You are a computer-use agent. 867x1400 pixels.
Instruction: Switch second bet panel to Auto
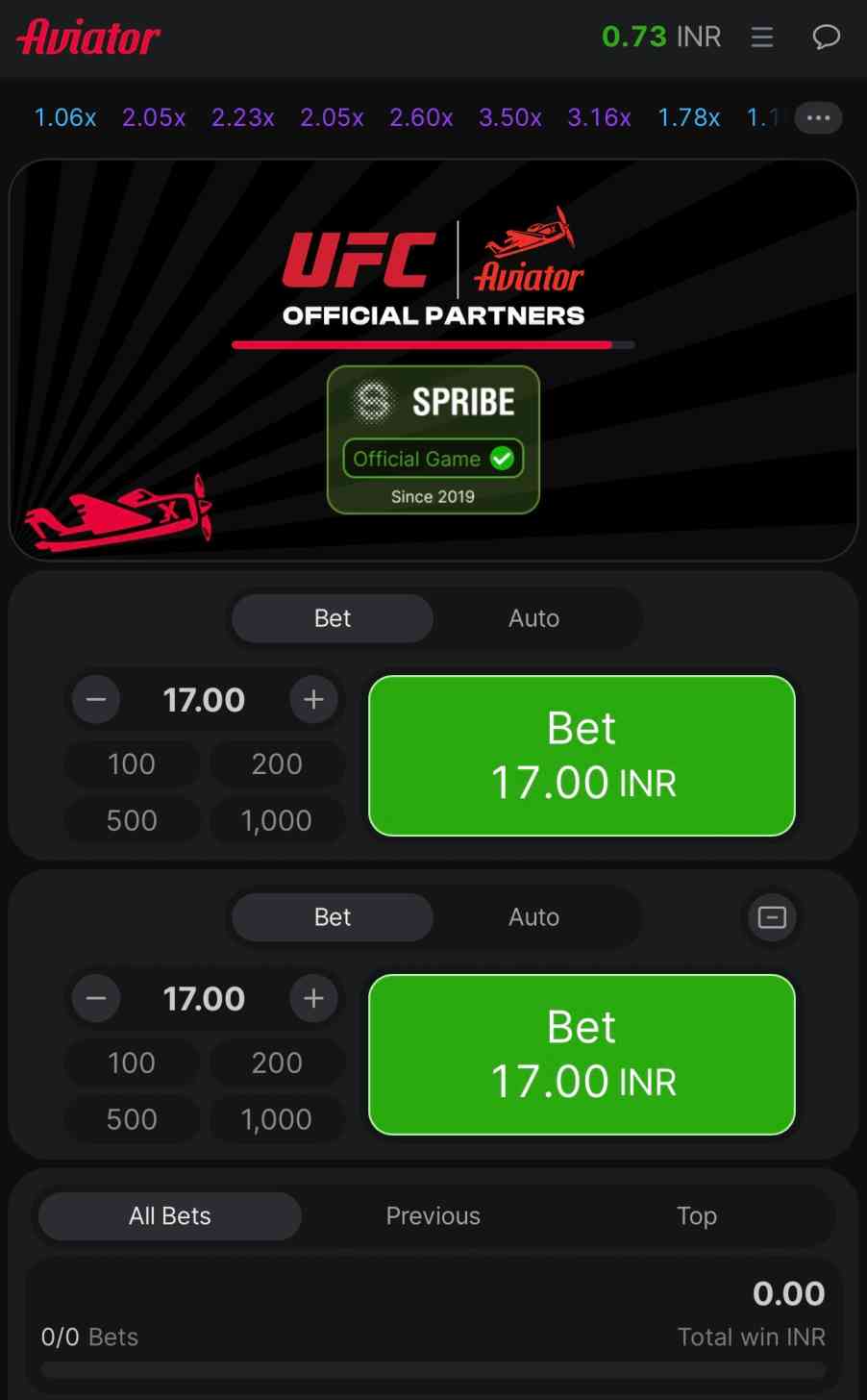click(534, 917)
